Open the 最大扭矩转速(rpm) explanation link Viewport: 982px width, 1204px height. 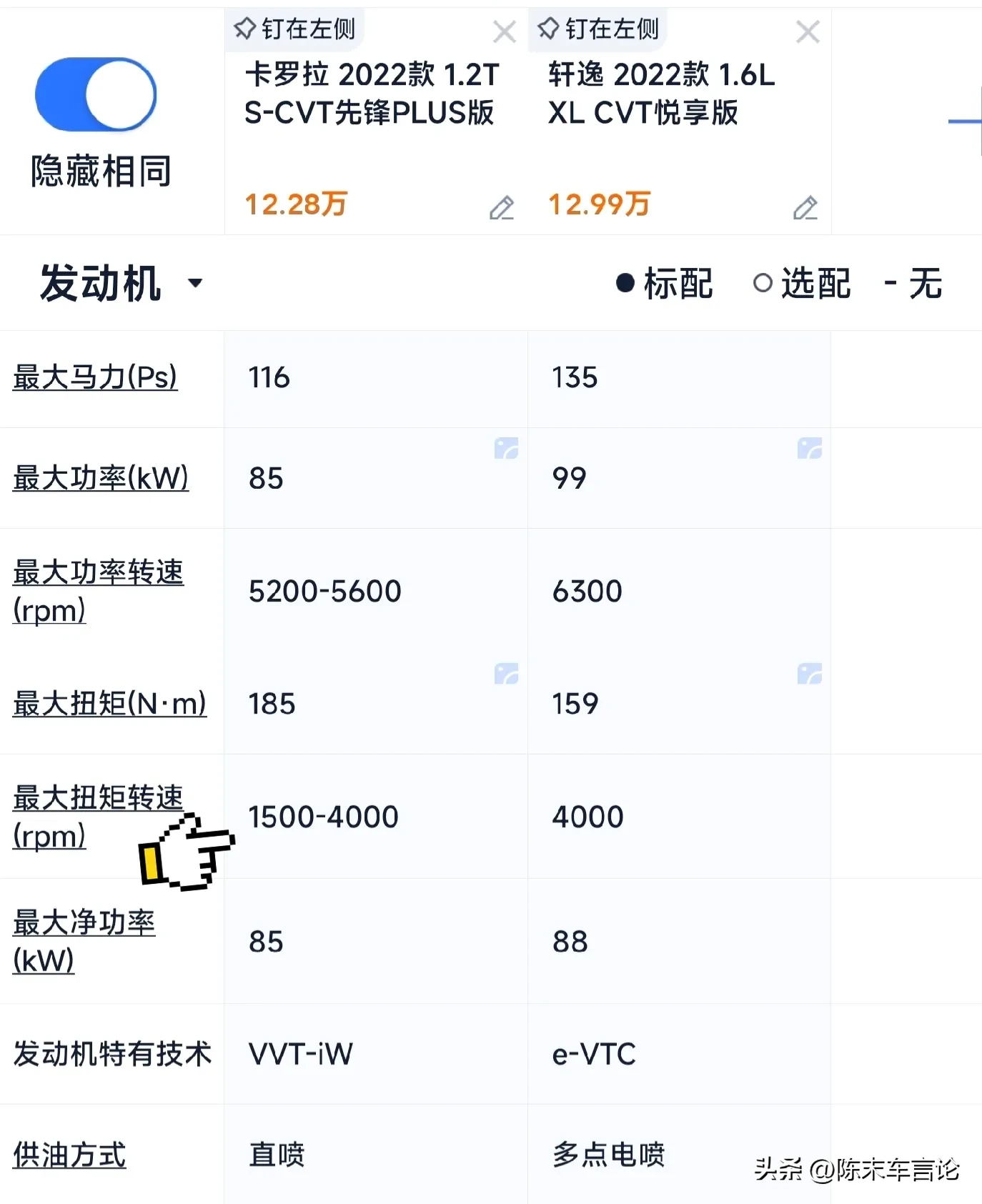(98, 816)
